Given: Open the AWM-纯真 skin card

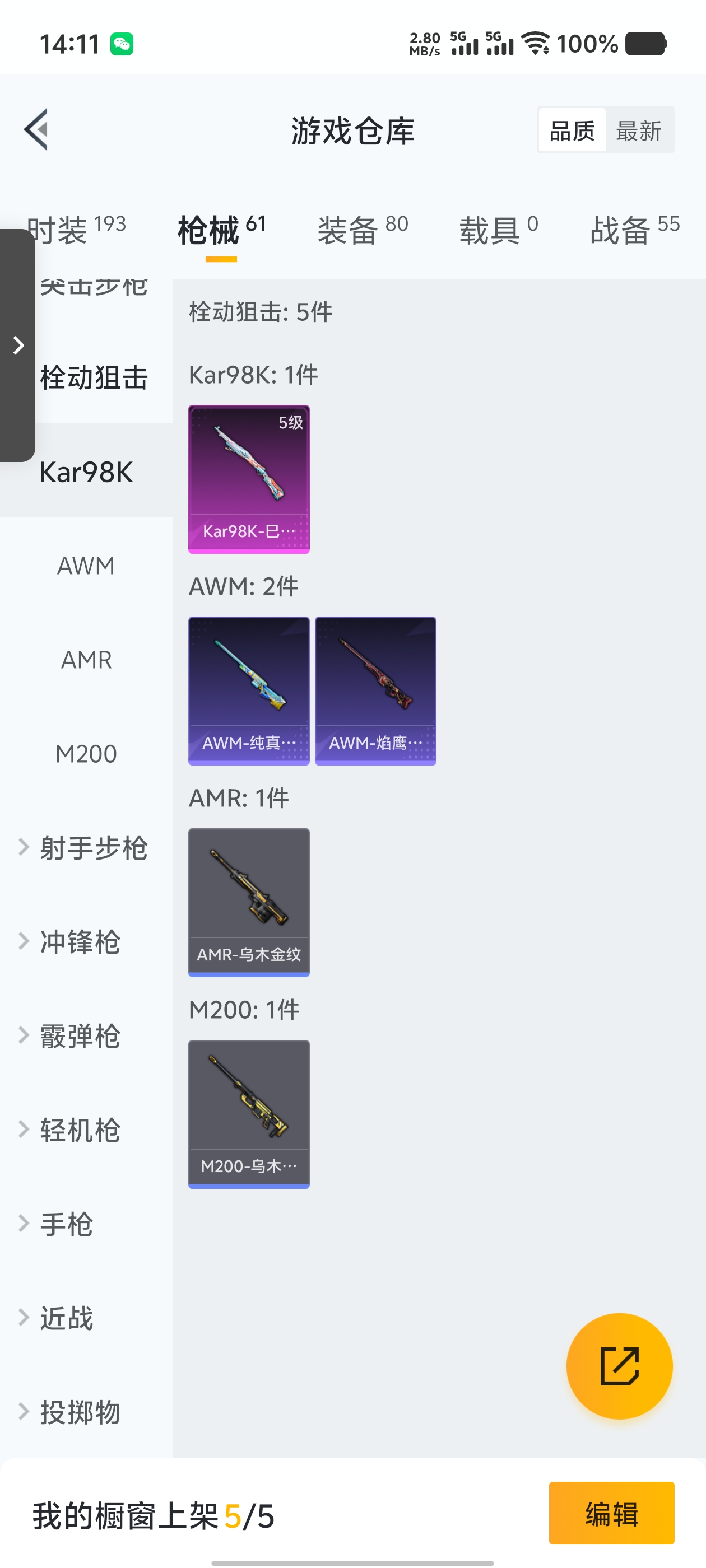Looking at the screenshot, I should [x=249, y=691].
